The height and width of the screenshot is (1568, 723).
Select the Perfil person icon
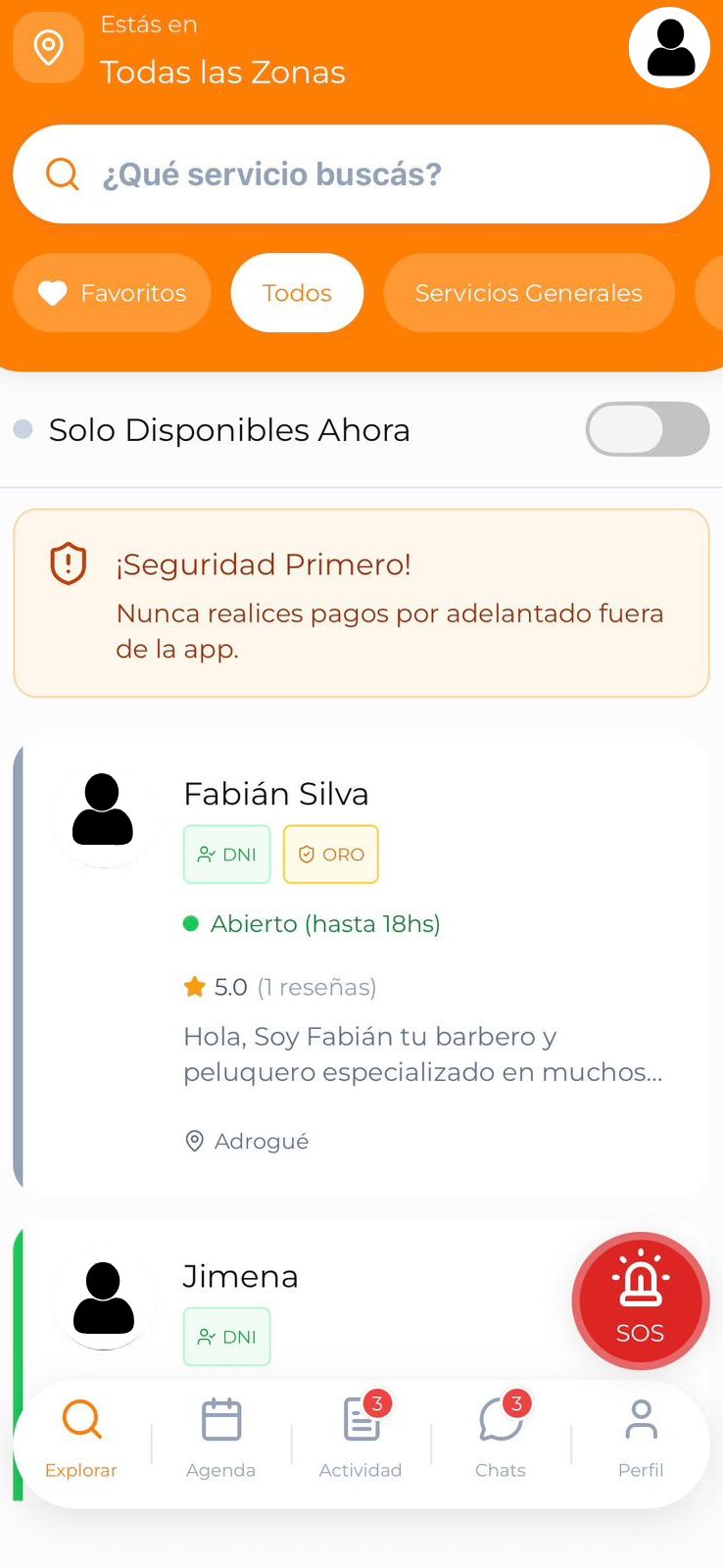tap(641, 1419)
